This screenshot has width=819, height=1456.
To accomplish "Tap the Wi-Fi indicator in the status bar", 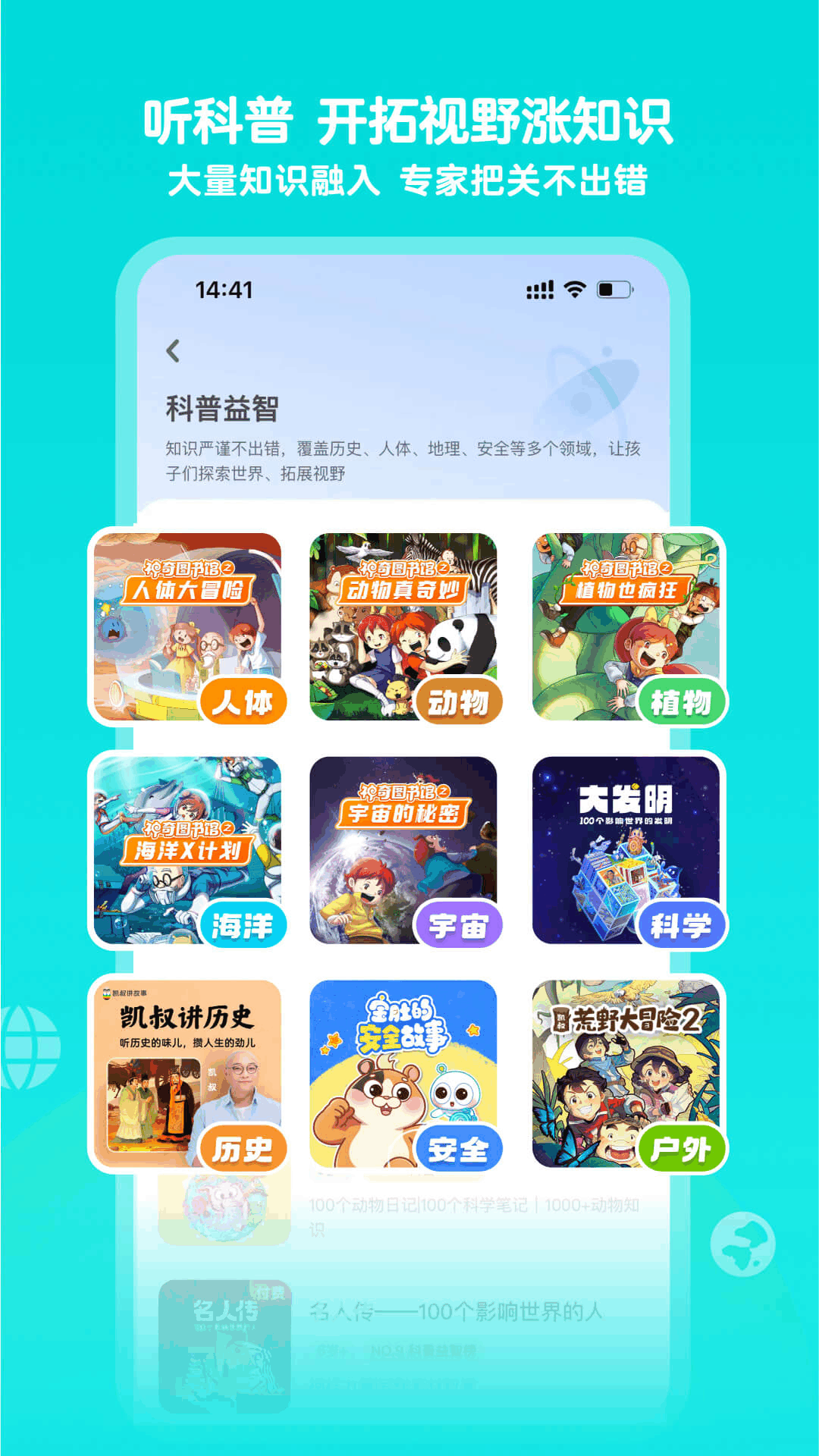I will [x=574, y=288].
